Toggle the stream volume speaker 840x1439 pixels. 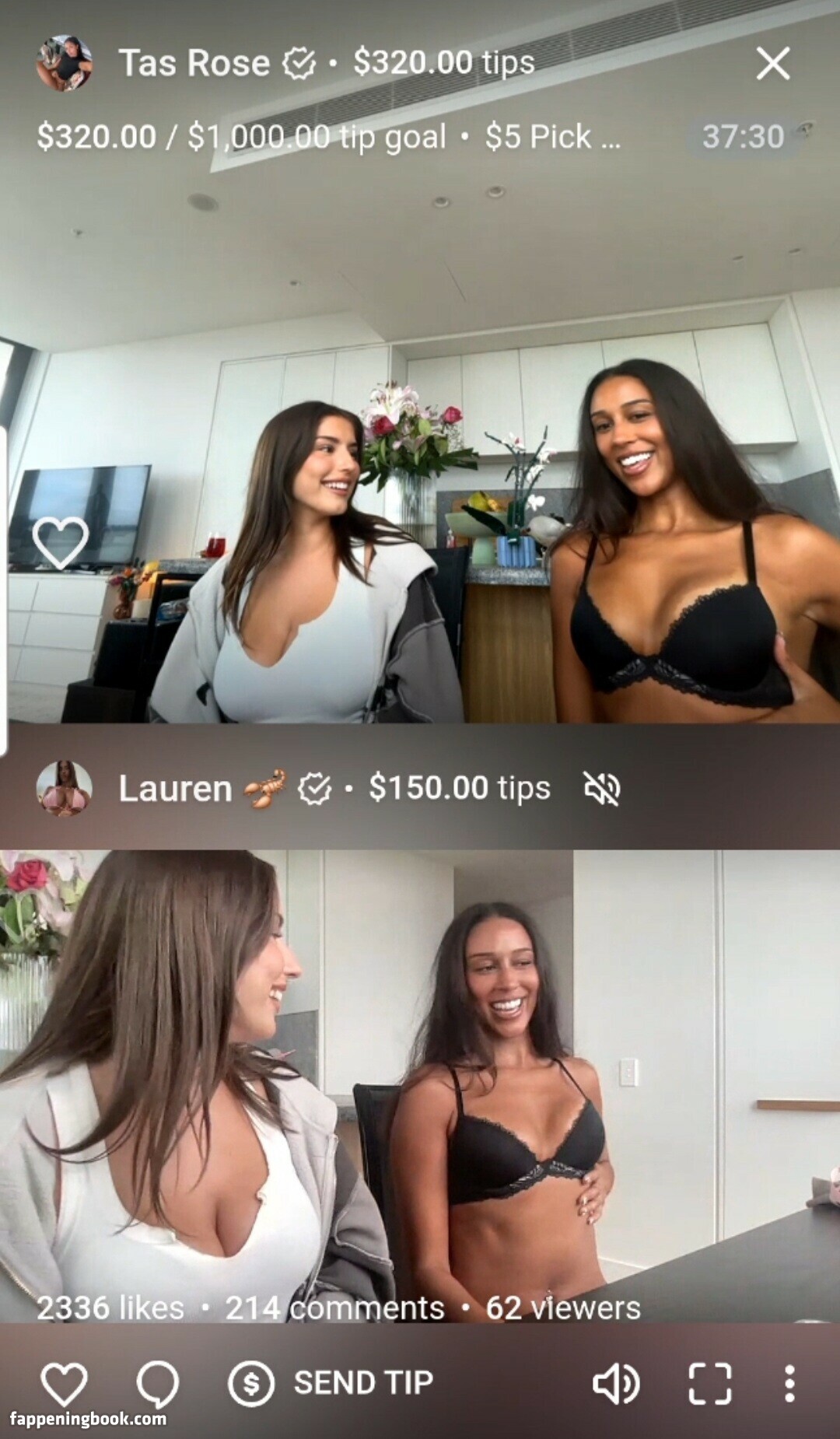point(616,1384)
